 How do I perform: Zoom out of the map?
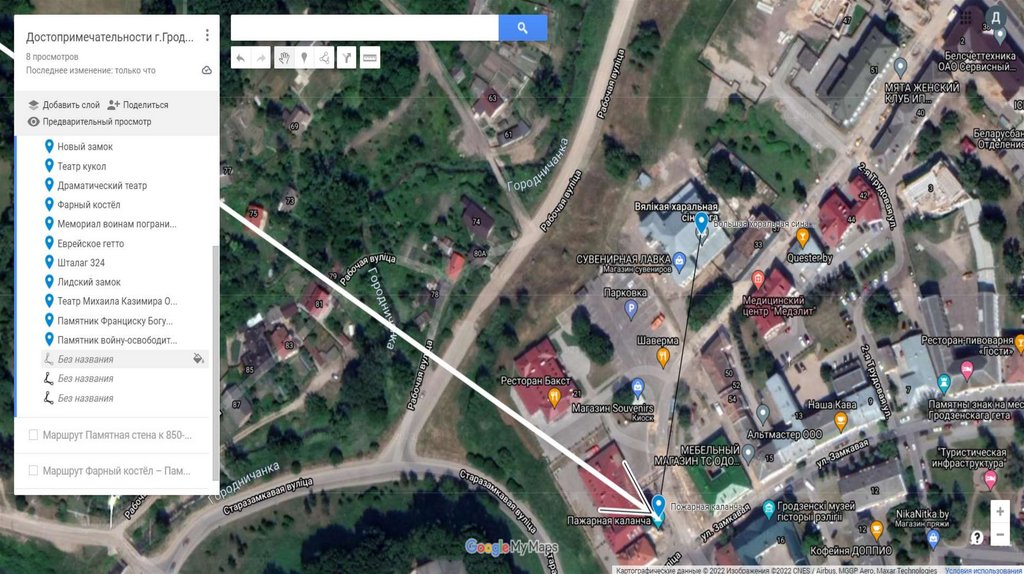click(1000, 535)
